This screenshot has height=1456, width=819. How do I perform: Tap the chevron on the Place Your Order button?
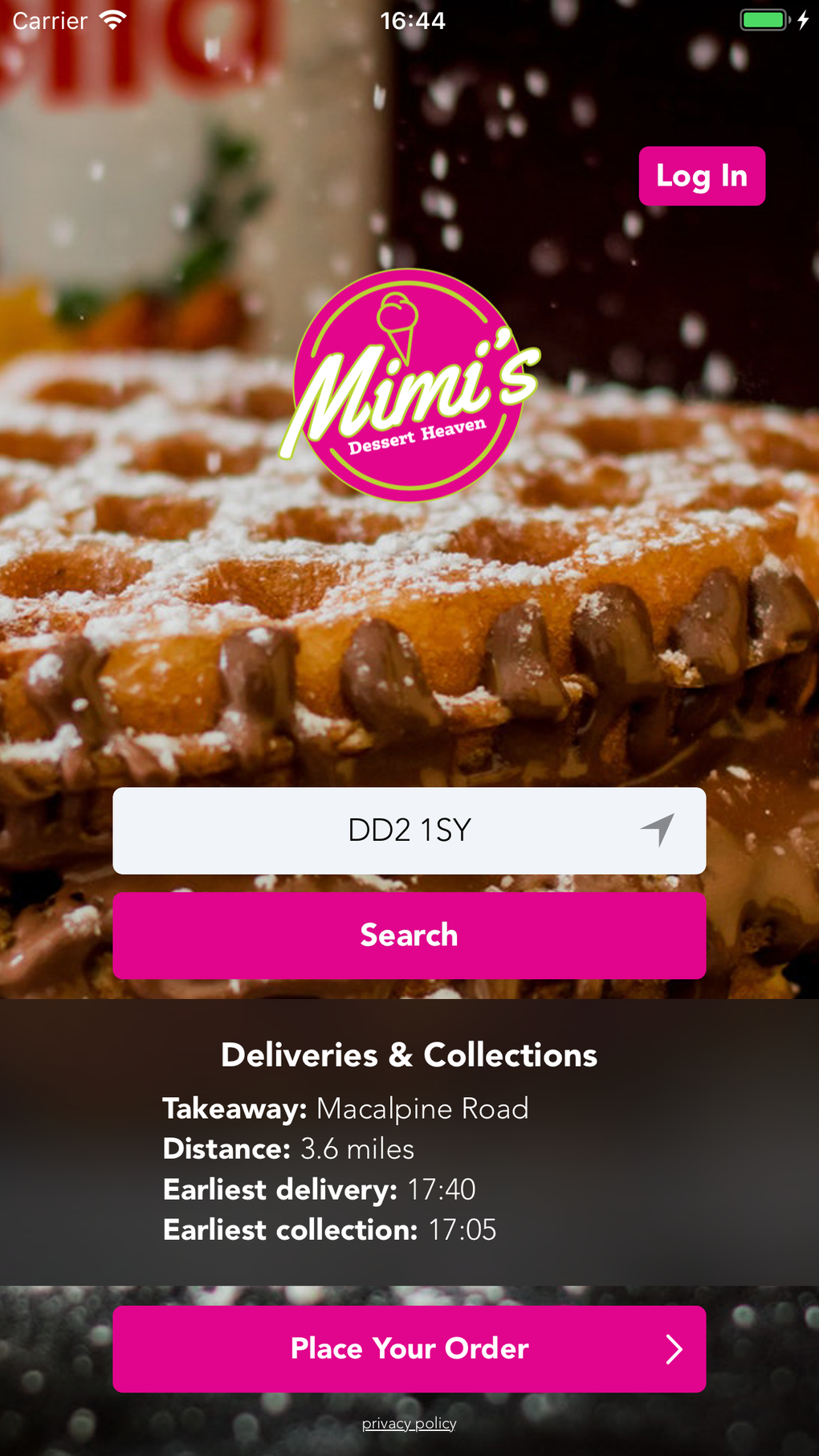tap(675, 1348)
